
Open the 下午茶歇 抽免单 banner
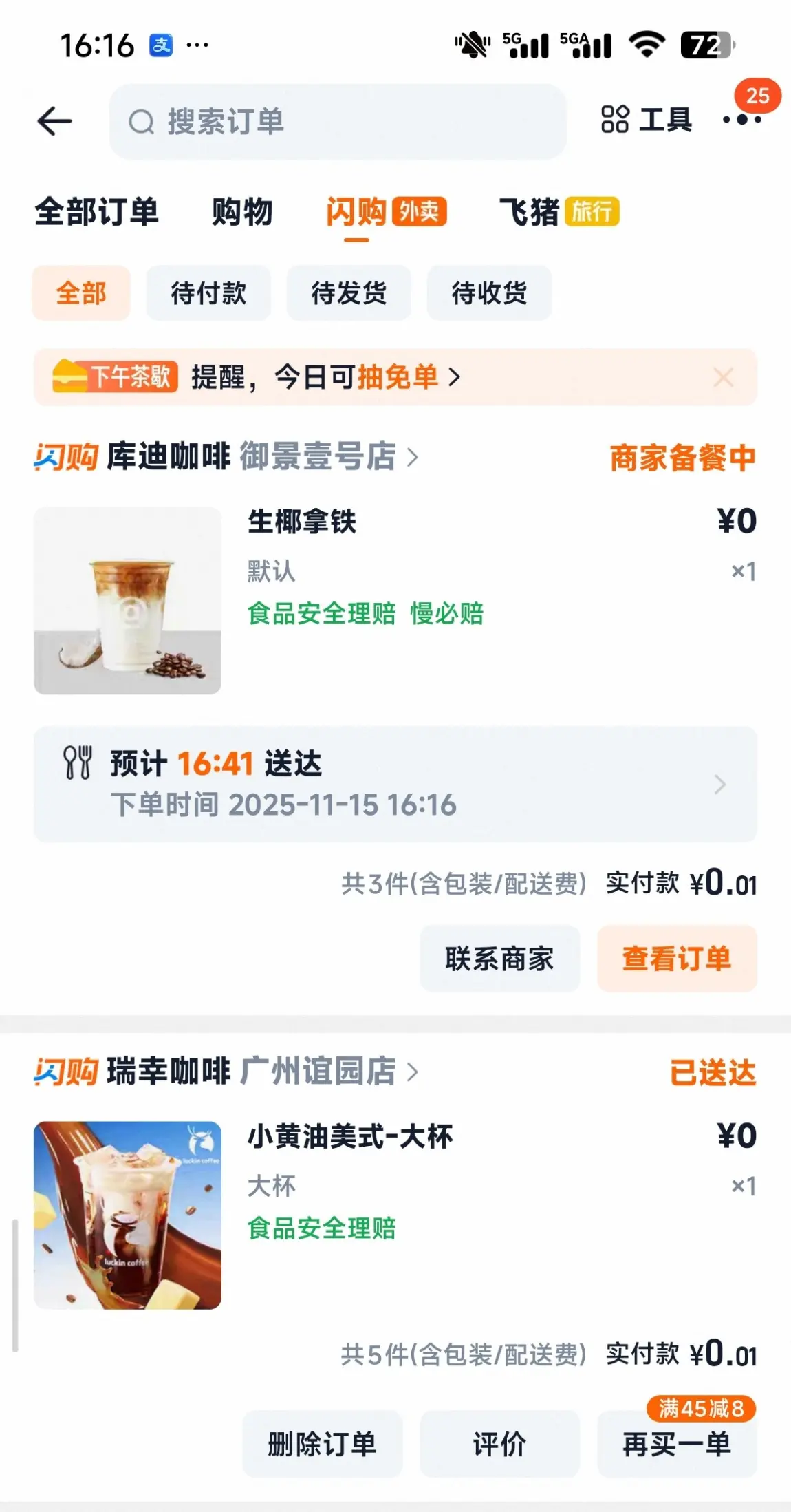[x=323, y=377]
